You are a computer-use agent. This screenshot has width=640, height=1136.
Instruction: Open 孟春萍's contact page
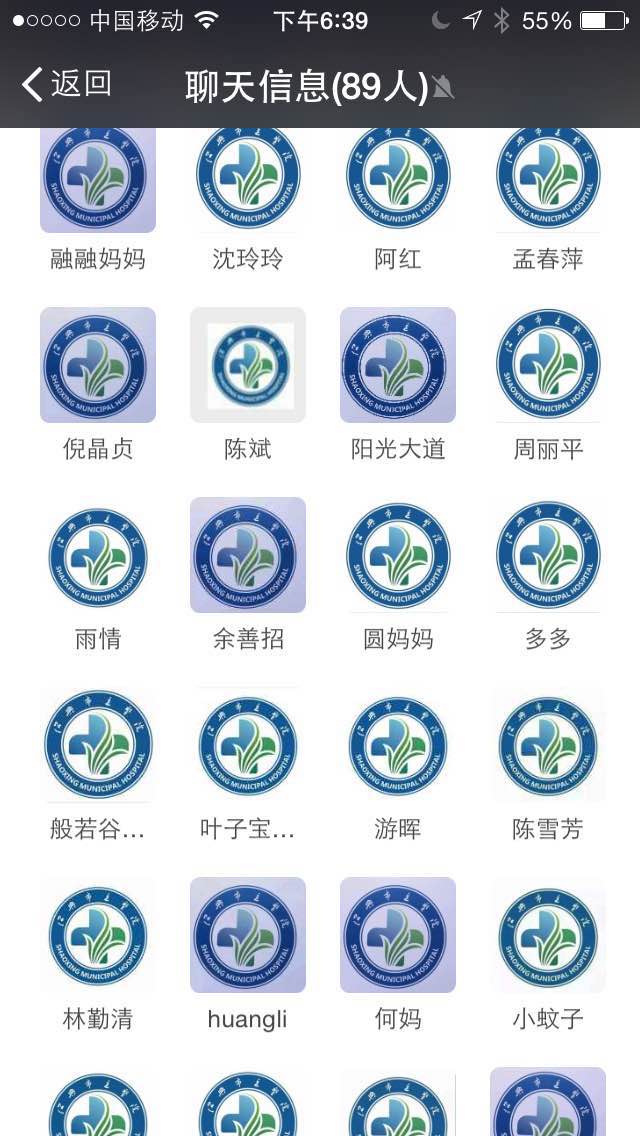coord(548,178)
